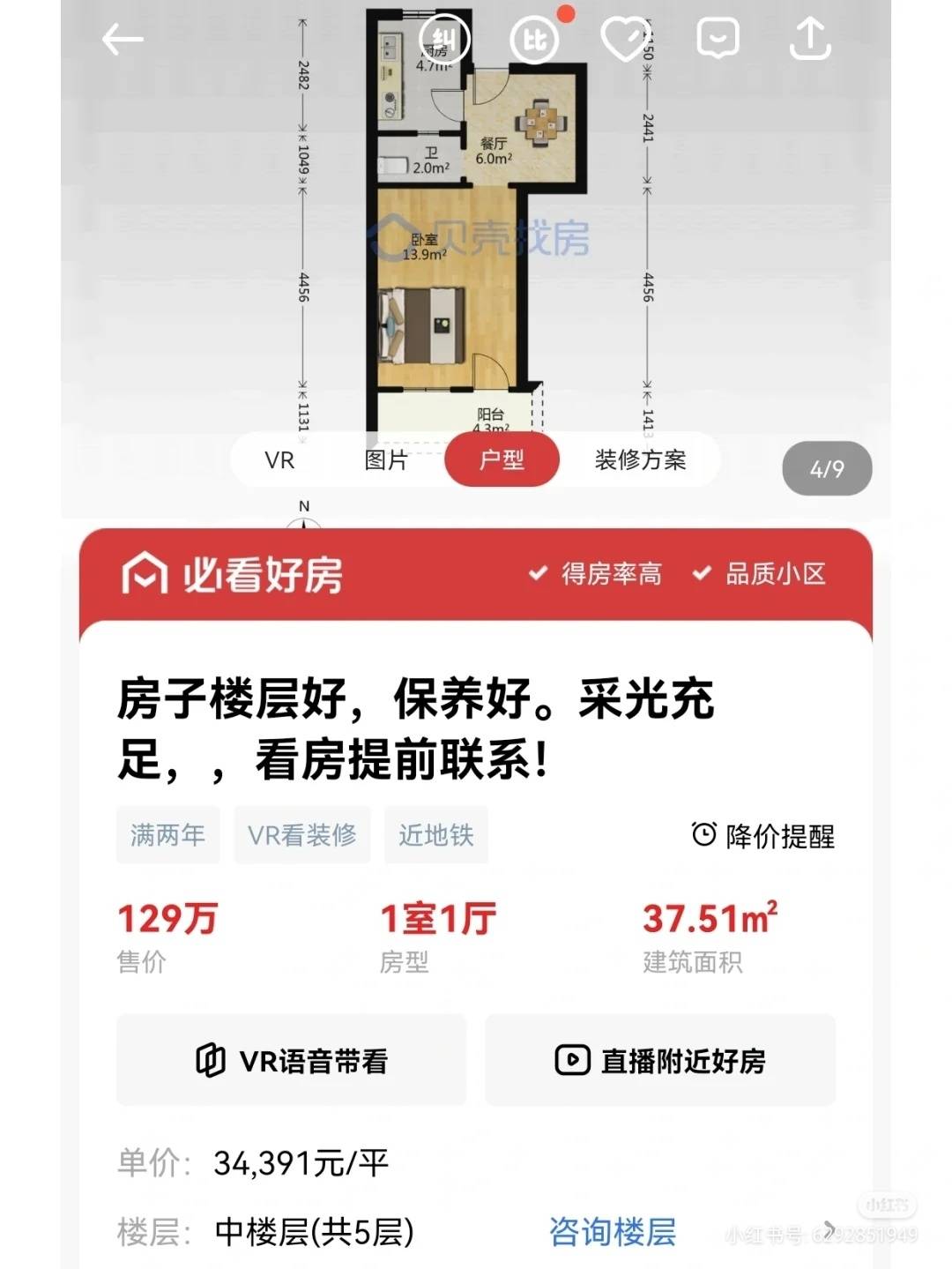Switch to the VR tab
Viewport: 952px width, 1269px height.
[279, 459]
